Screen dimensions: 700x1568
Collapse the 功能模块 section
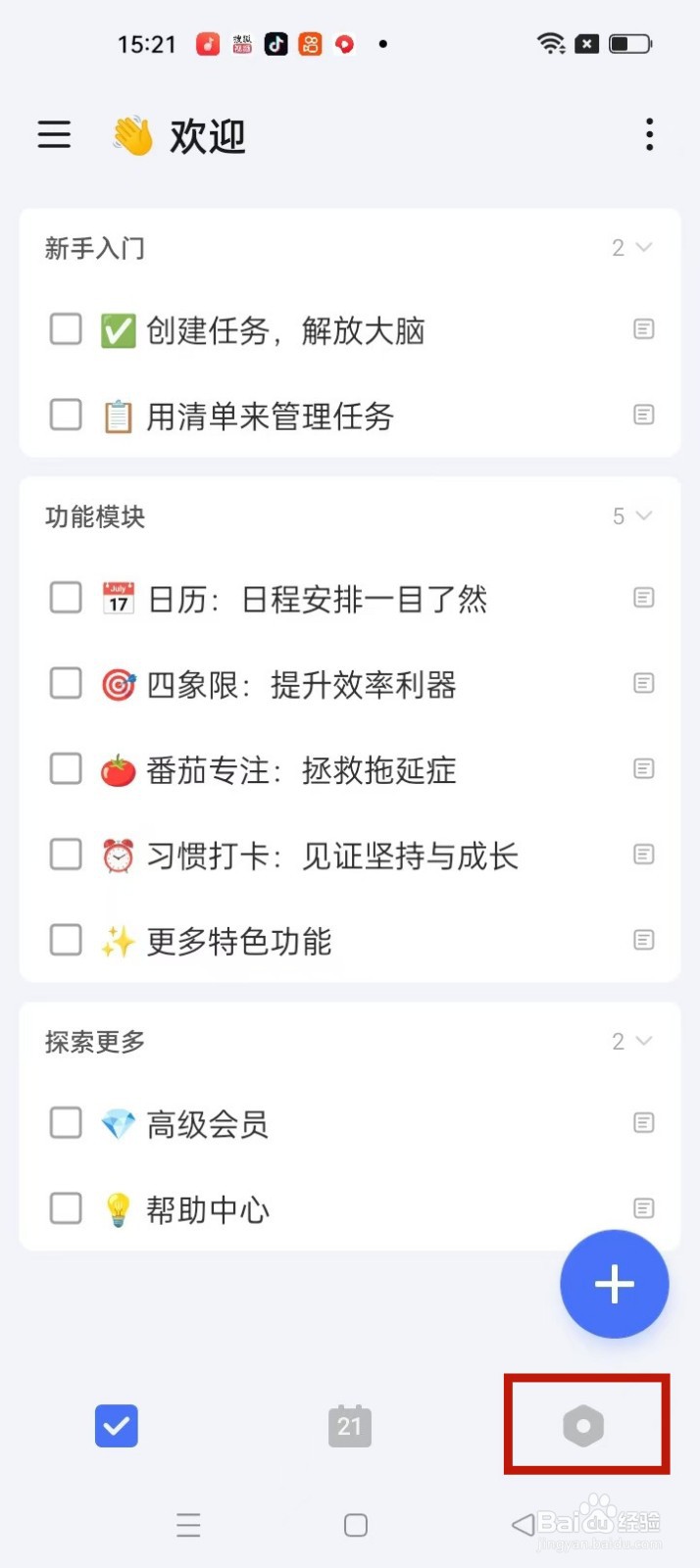coord(643,516)
